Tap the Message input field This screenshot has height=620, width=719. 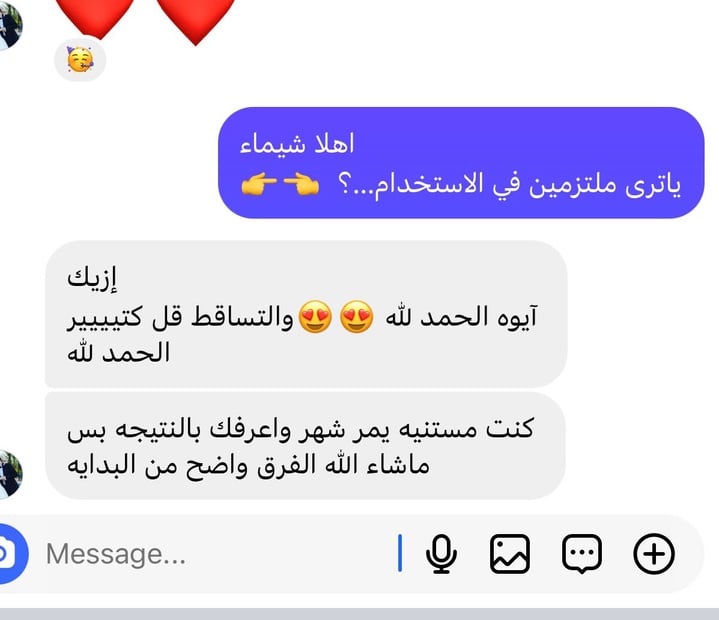200,553
